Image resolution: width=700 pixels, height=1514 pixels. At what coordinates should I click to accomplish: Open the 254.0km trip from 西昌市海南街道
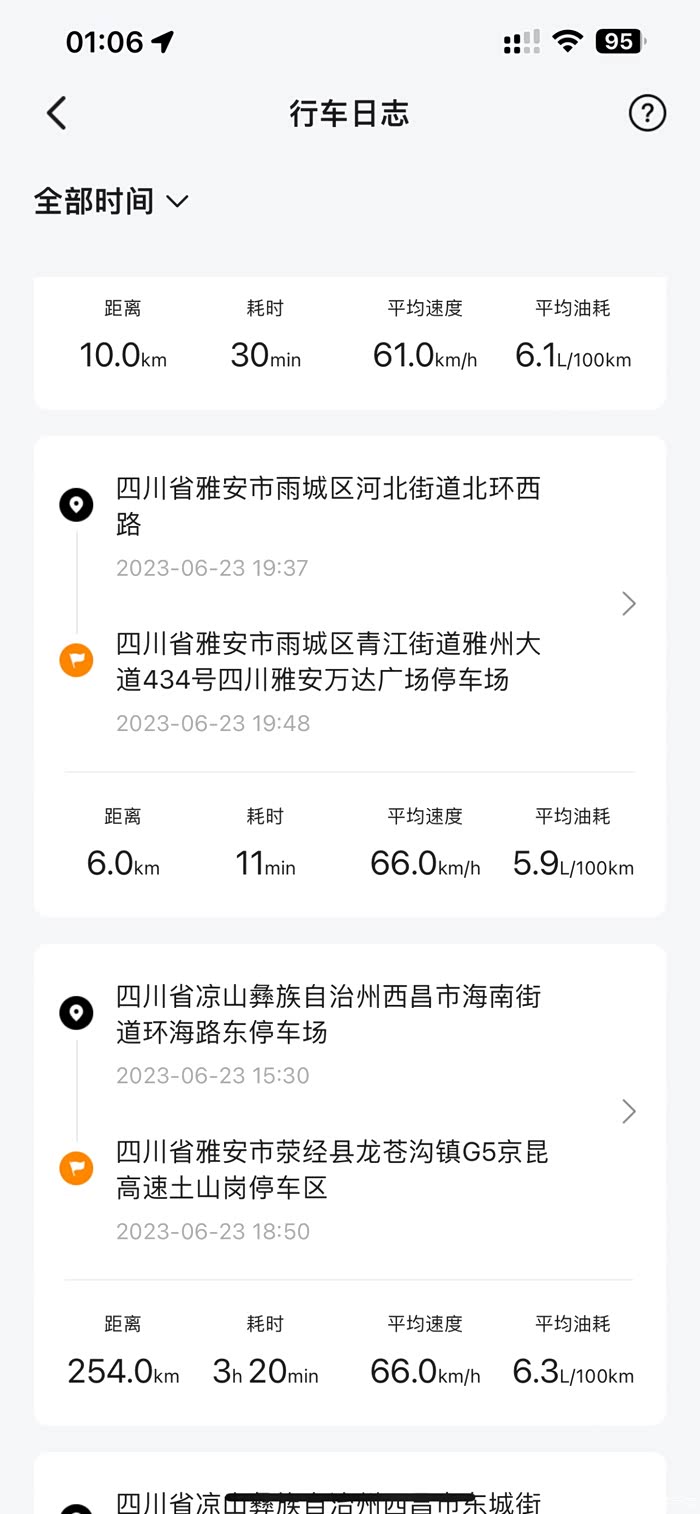tap(350, 1184)
